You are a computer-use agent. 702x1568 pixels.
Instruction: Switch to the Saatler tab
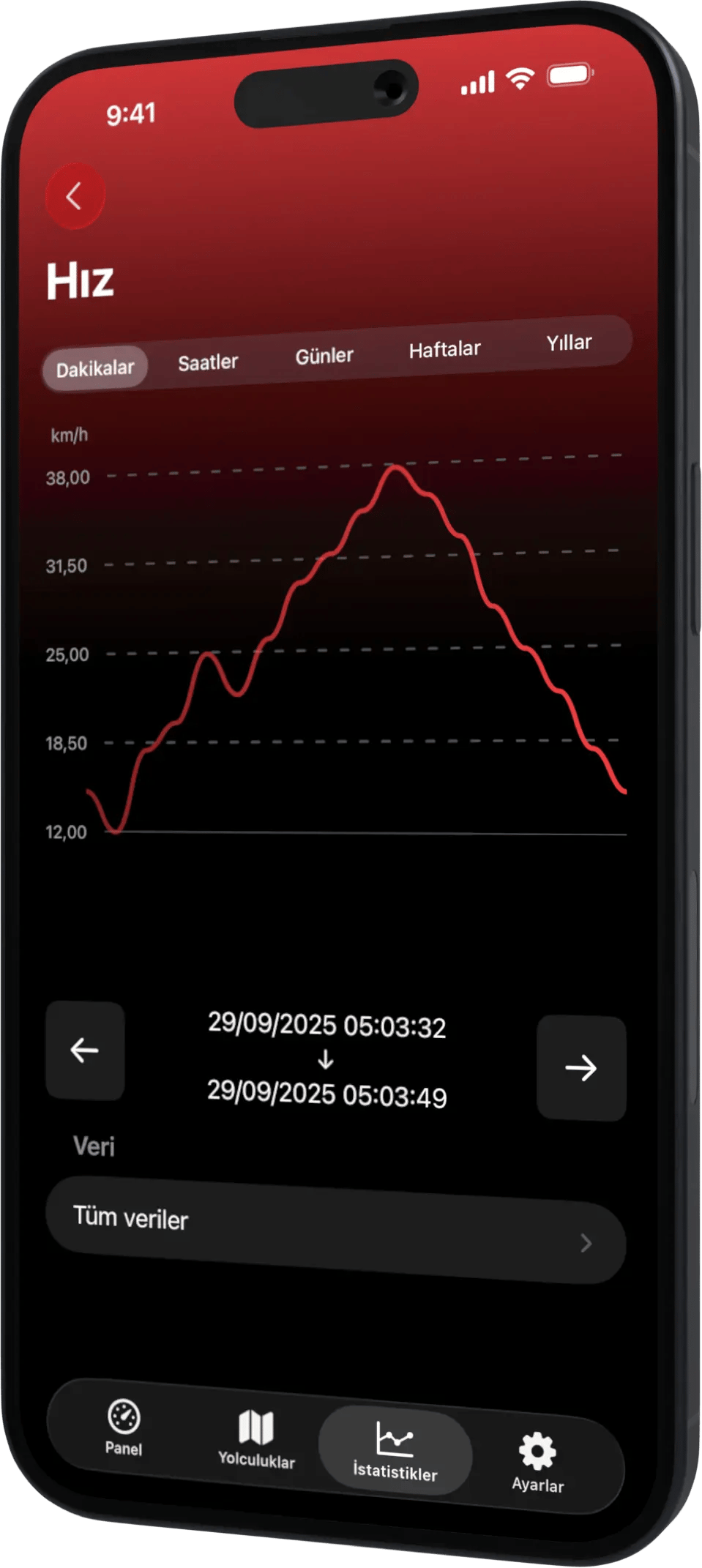[x=207, y=362]
